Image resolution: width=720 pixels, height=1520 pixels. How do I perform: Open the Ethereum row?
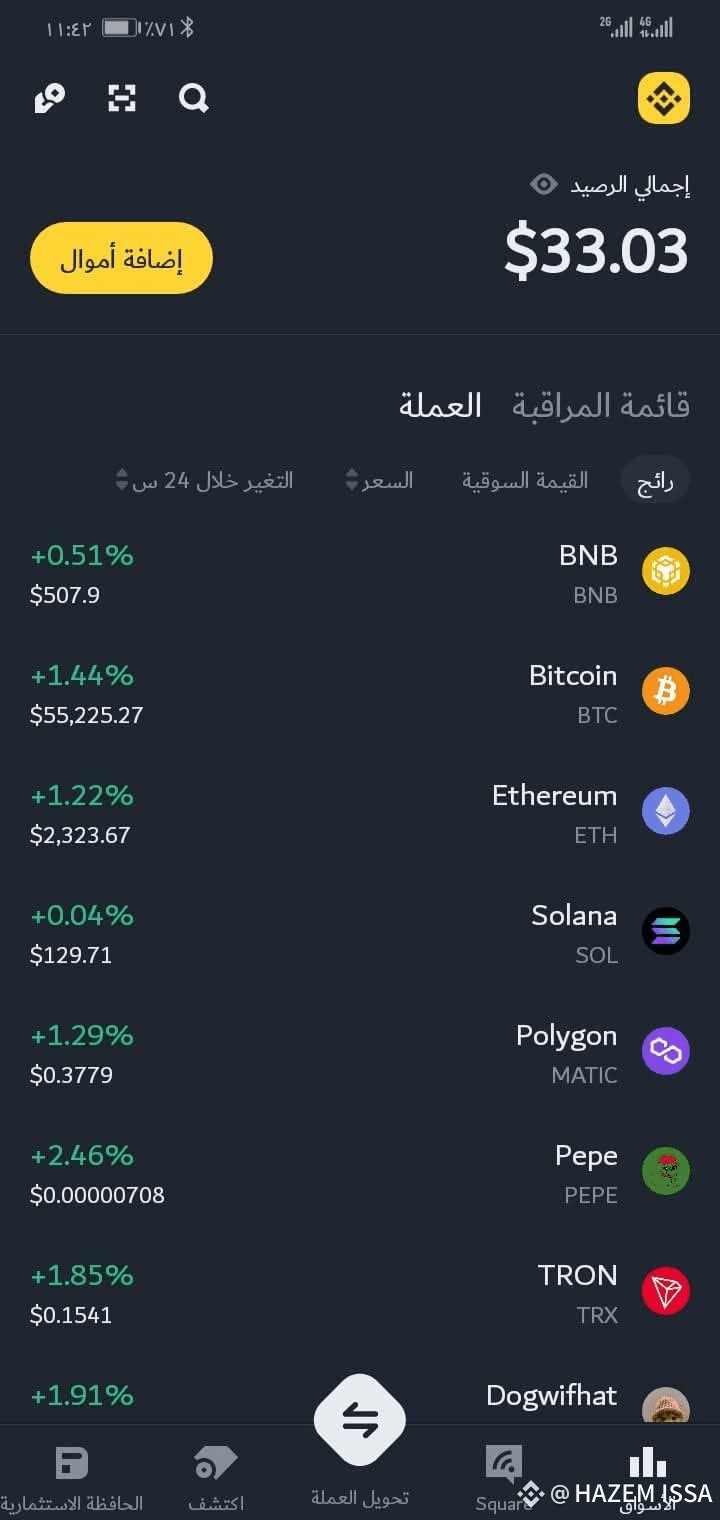[360, 813]
